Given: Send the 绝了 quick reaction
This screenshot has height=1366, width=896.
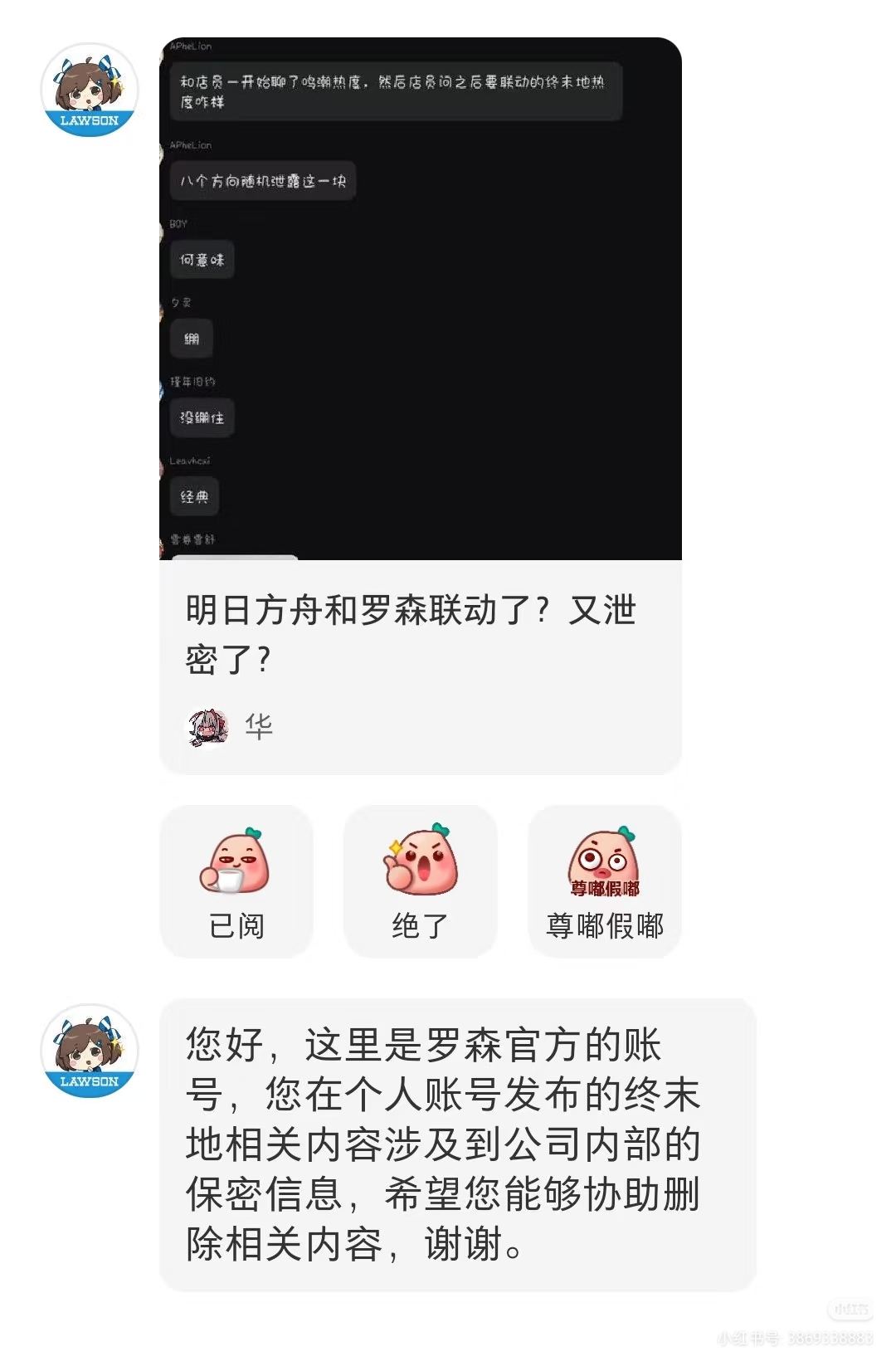Looking at the screenshot, I should point(421,881).
